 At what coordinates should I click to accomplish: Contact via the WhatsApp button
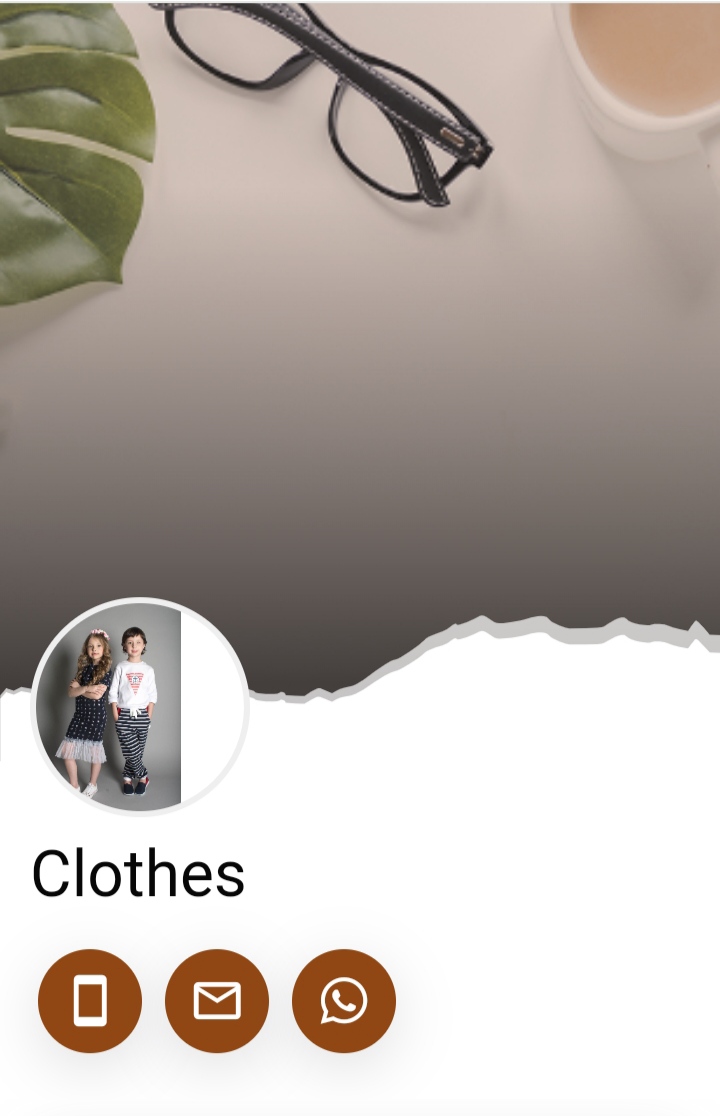coord(344,1001)
